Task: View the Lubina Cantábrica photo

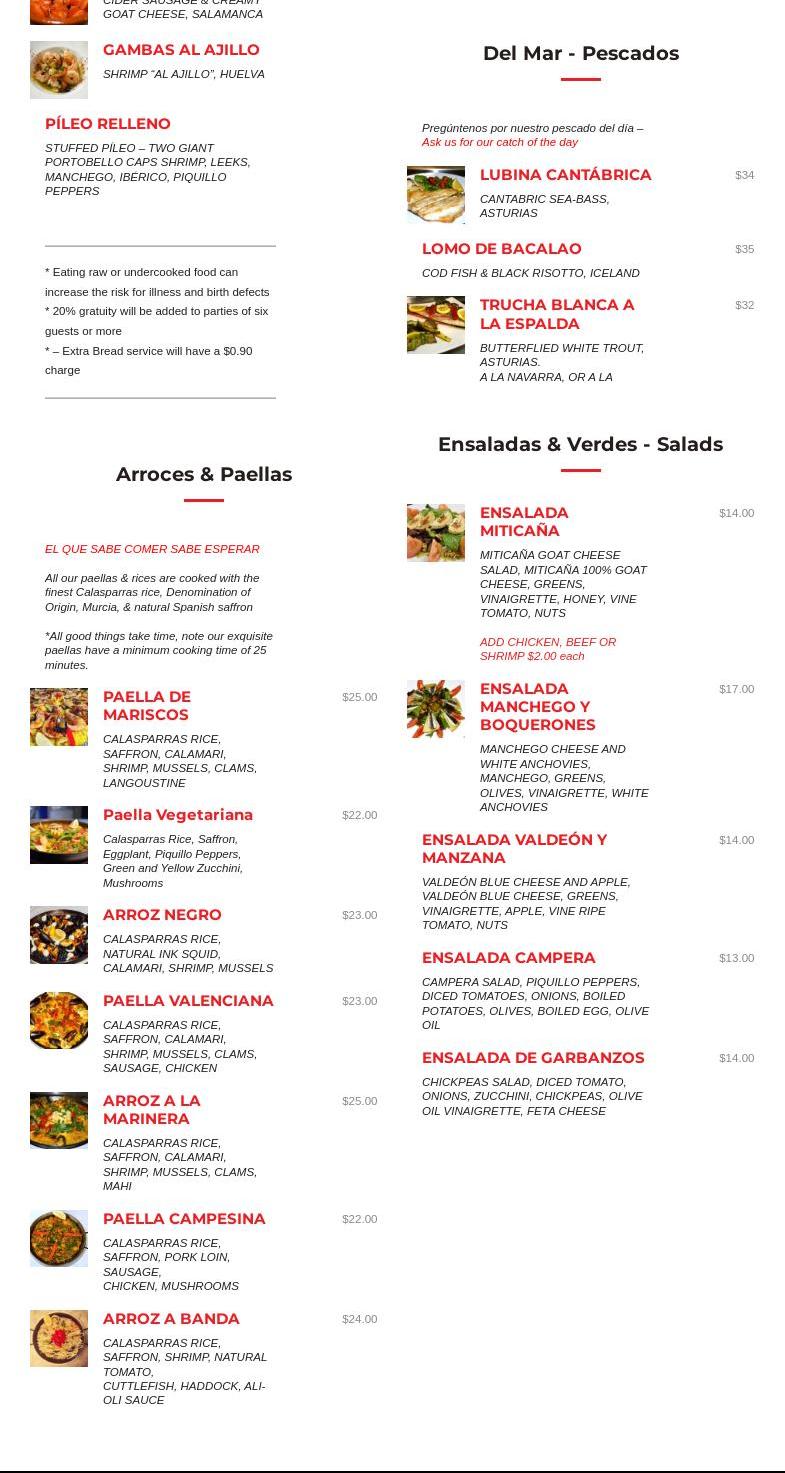Action: coord(436,195)
